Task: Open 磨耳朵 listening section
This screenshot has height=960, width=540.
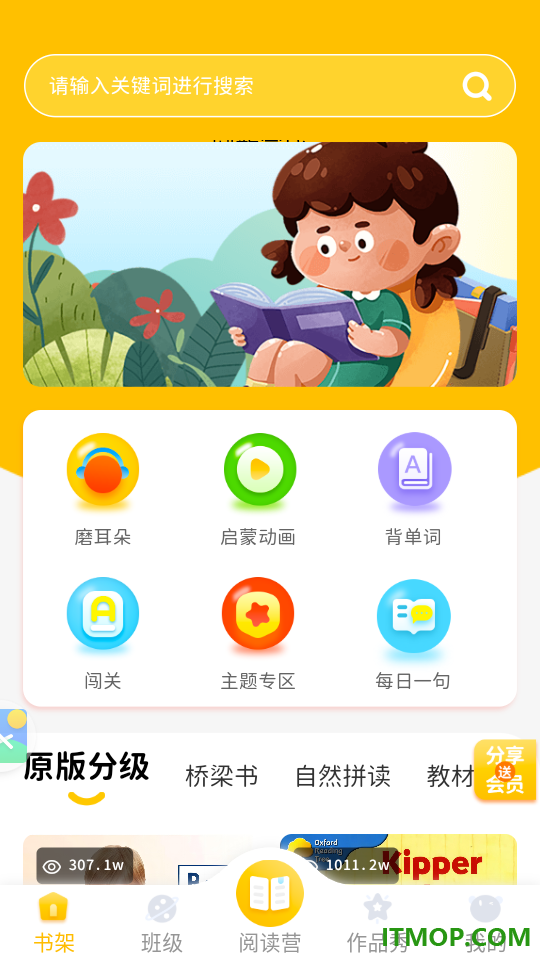Action: (103, 490)
